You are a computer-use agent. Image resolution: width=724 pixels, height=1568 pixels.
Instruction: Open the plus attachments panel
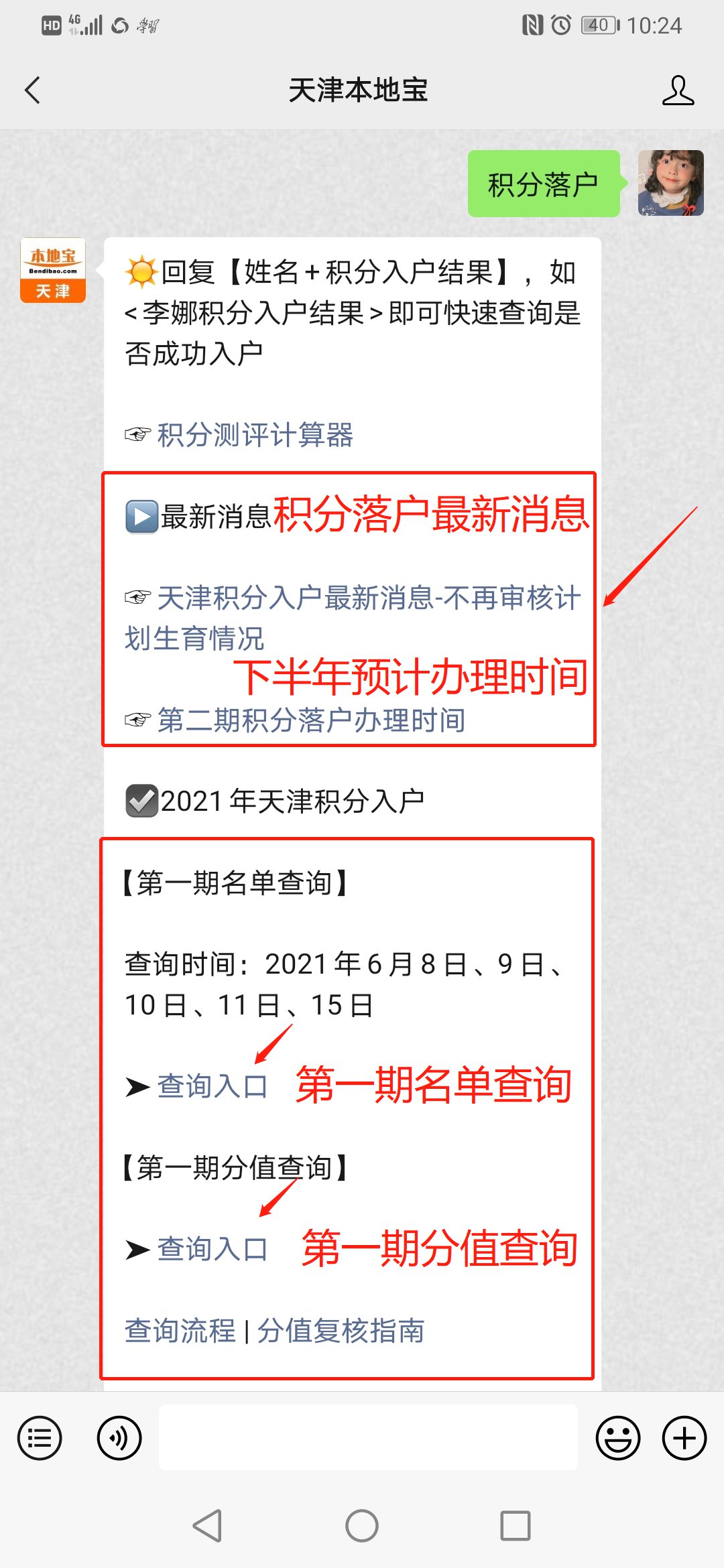pyautogui.click(x=684, y=1438)
